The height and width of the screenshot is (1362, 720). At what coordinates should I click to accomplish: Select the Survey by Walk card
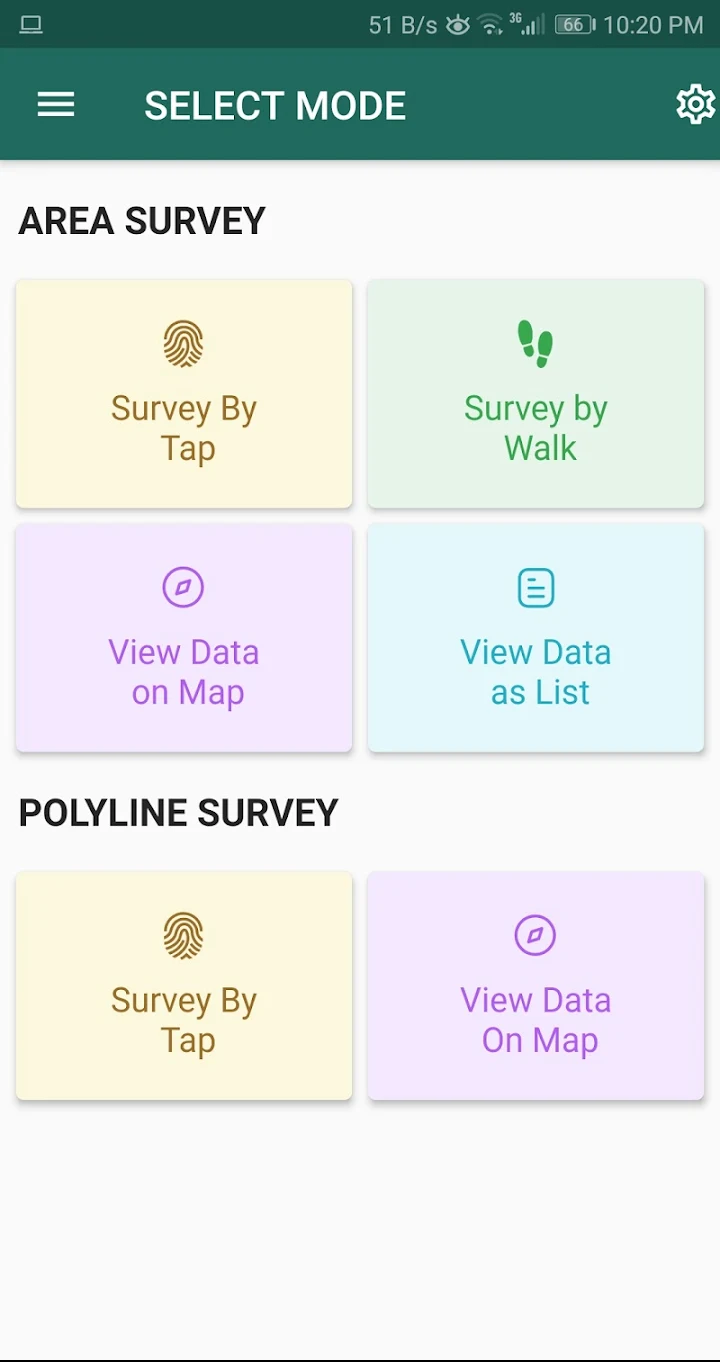(536, 394)
